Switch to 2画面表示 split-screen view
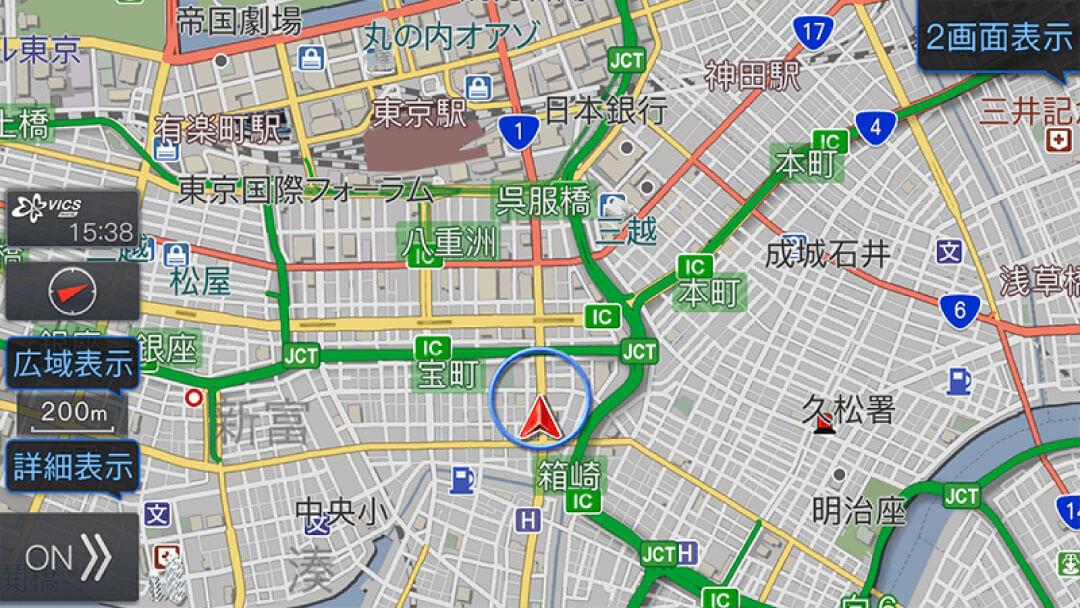Screen dimensions: 1080x608 (x=998, y=39)
